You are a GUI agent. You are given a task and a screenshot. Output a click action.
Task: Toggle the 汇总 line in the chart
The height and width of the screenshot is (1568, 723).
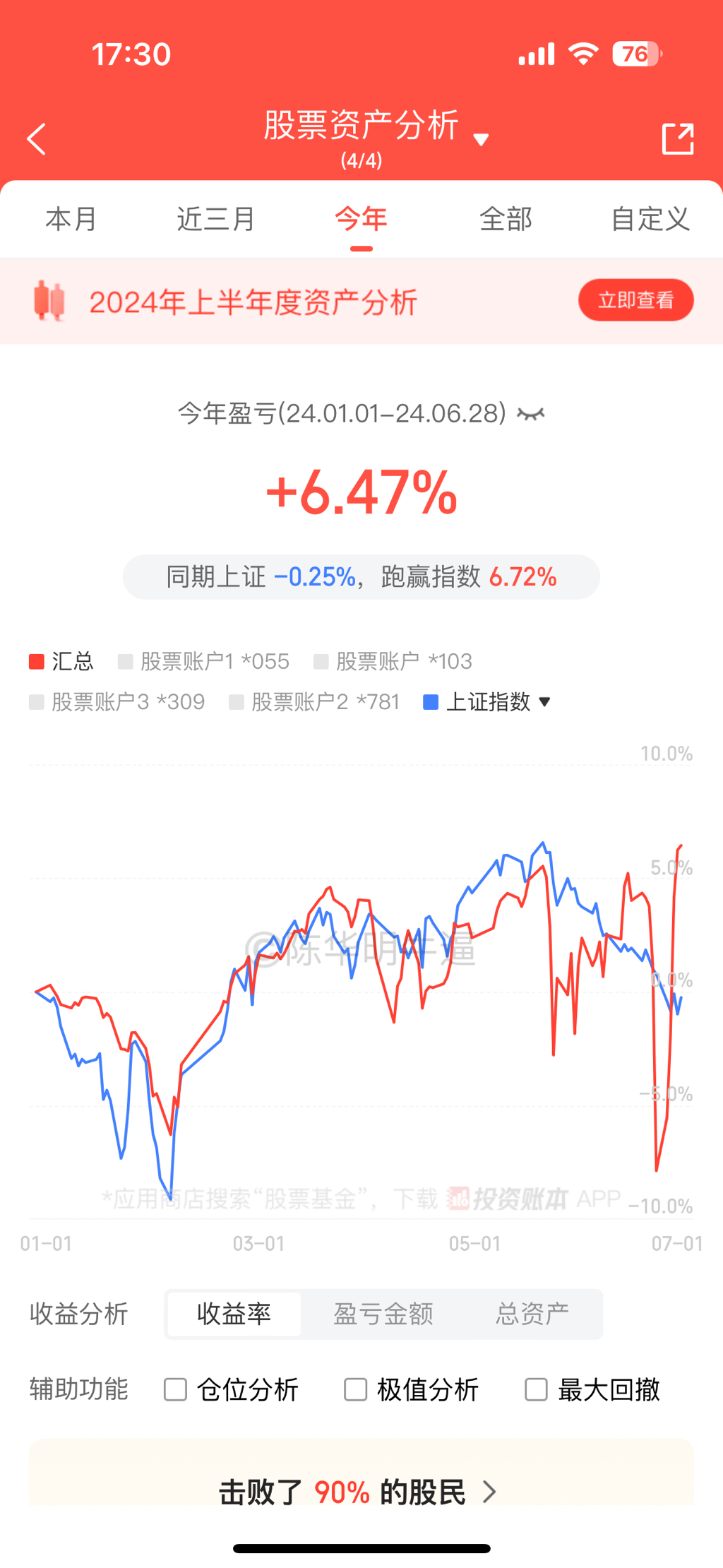point(62,661)
